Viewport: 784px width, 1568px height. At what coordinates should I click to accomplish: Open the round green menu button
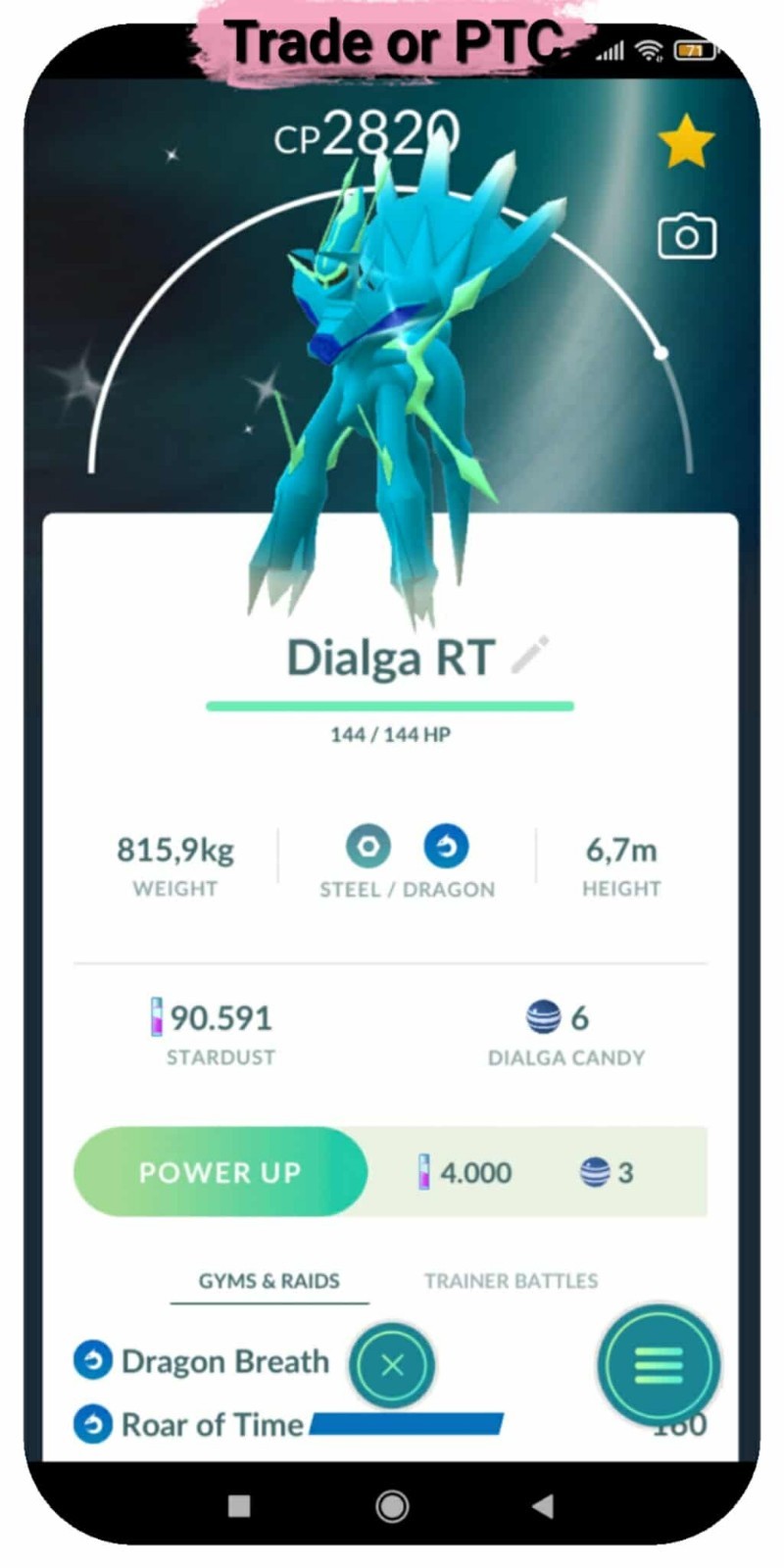[x=659, y=1364]
